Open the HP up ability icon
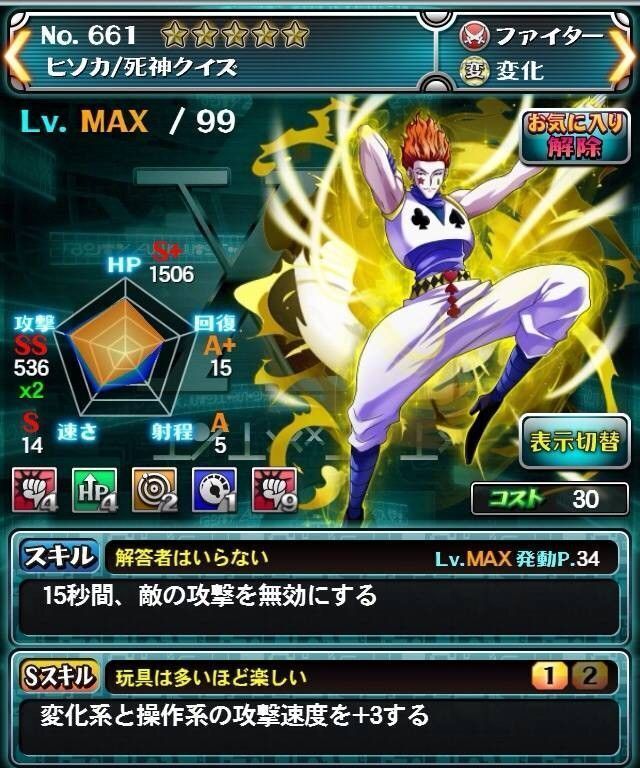The height and width of the screenshot is (768, 640). 94,489
